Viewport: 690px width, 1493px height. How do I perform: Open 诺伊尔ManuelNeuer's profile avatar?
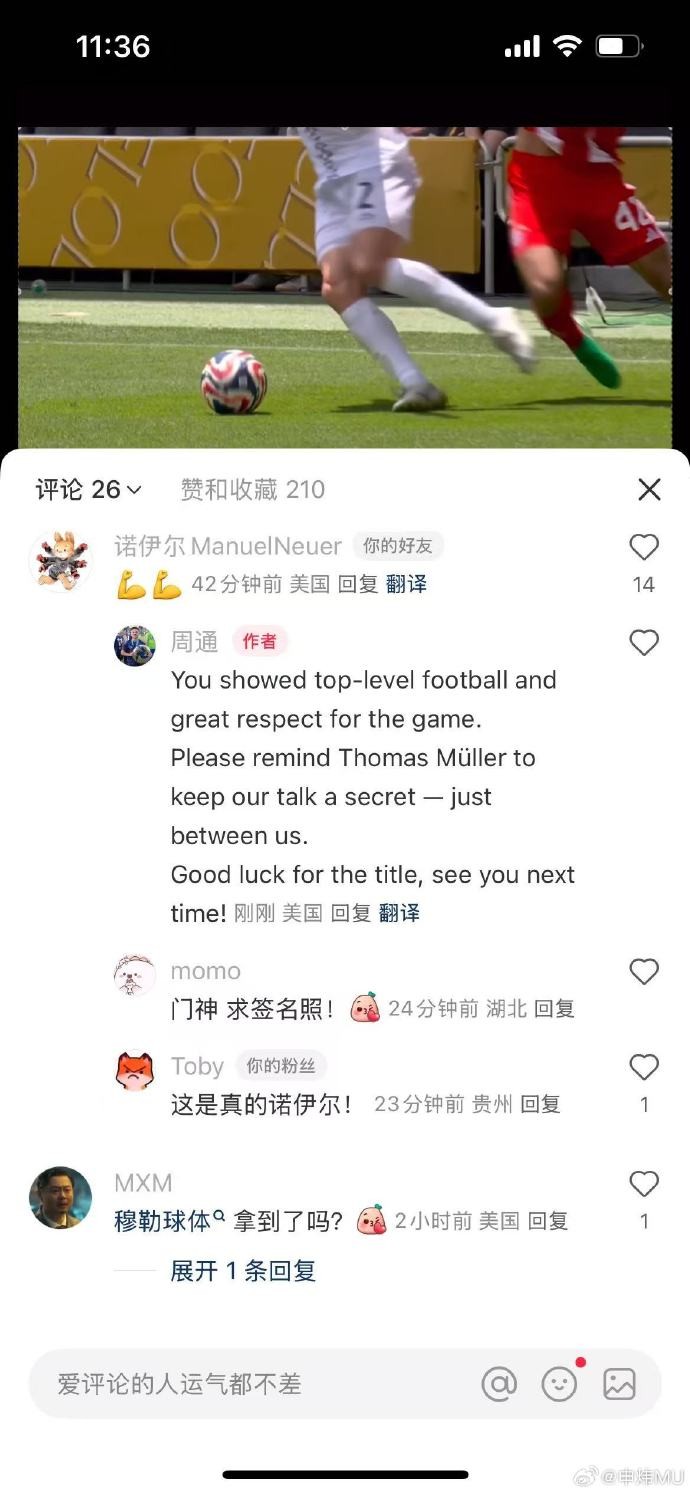click(60, 561)
